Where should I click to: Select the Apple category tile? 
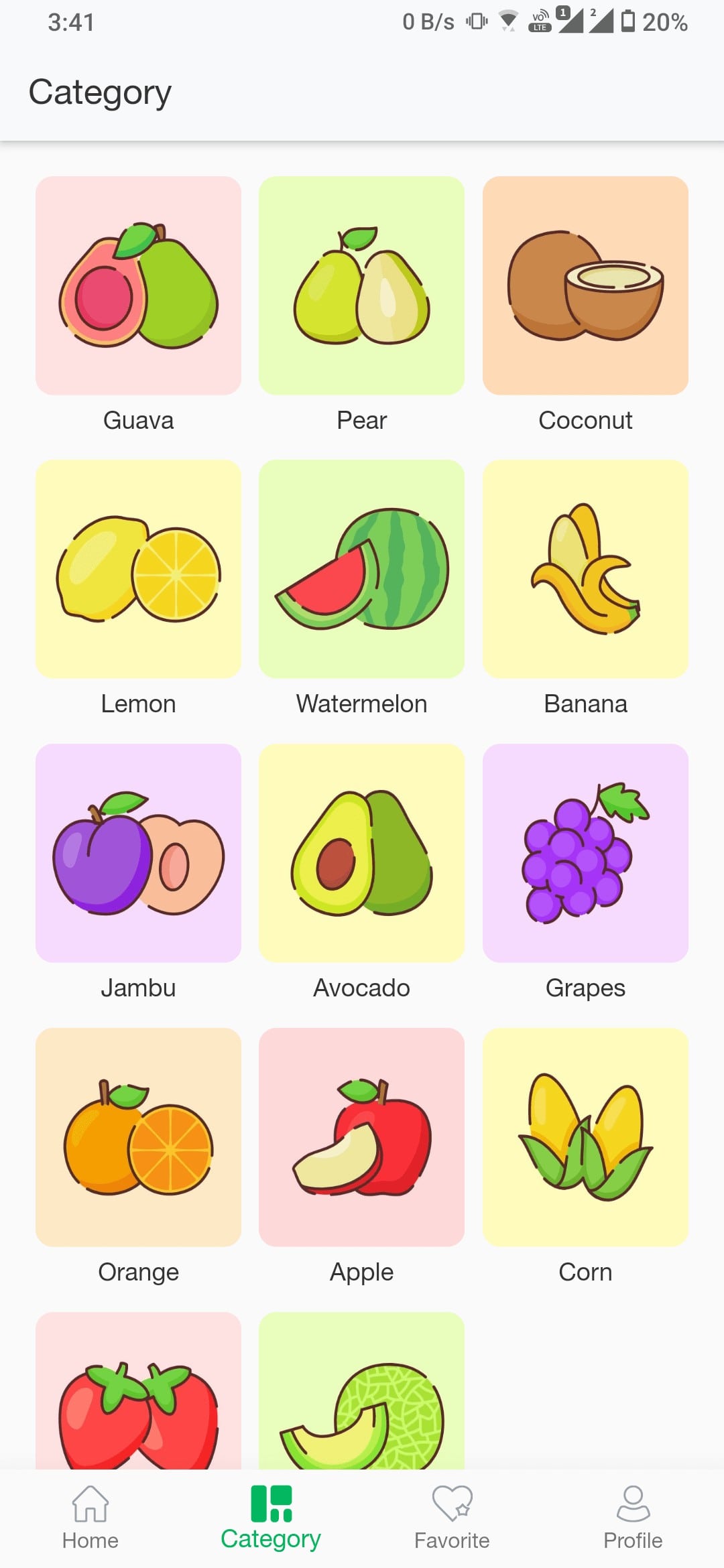click(x=361, y=1137)
